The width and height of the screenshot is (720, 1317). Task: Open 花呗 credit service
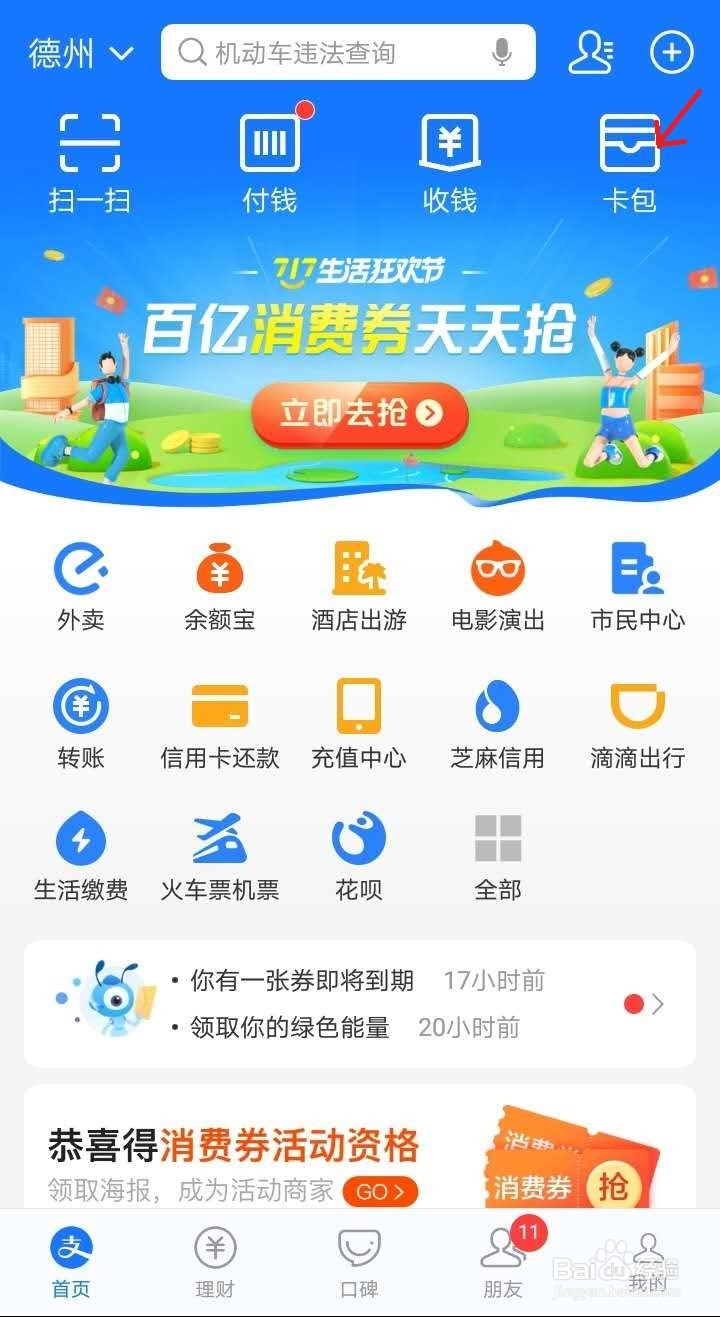[358, 855]
